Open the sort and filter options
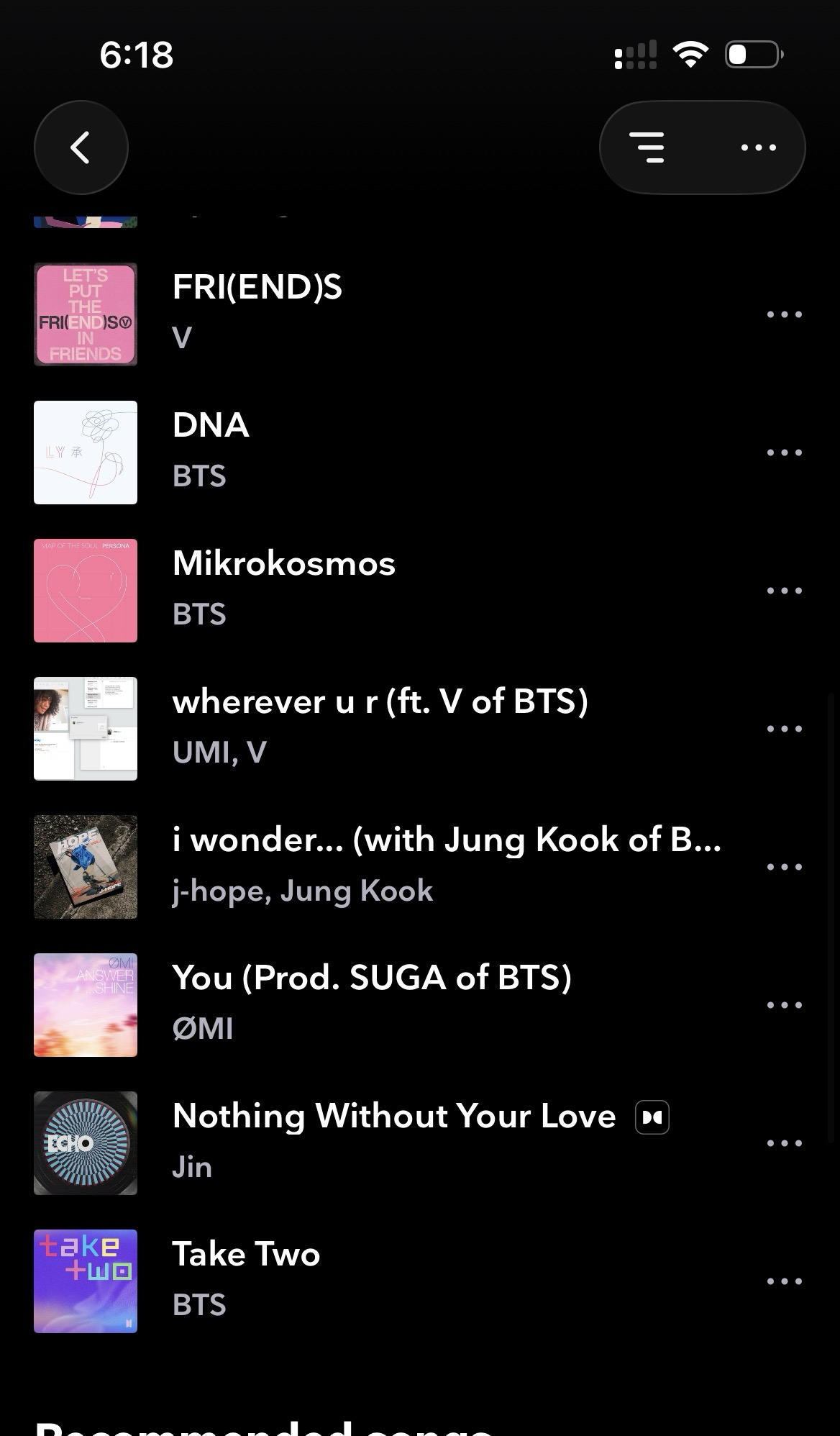 647,147
